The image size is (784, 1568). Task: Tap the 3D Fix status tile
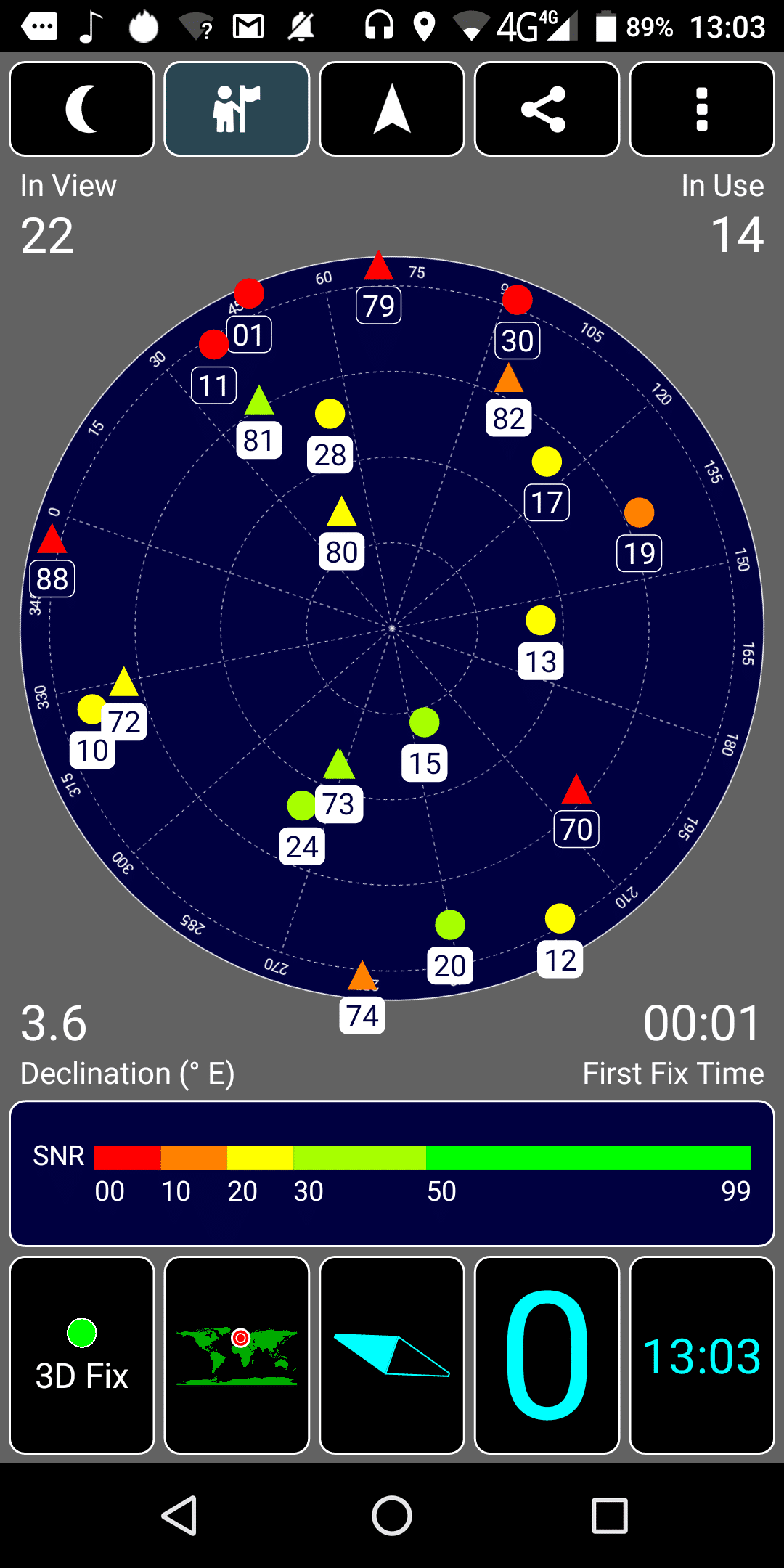point(82,1355)
